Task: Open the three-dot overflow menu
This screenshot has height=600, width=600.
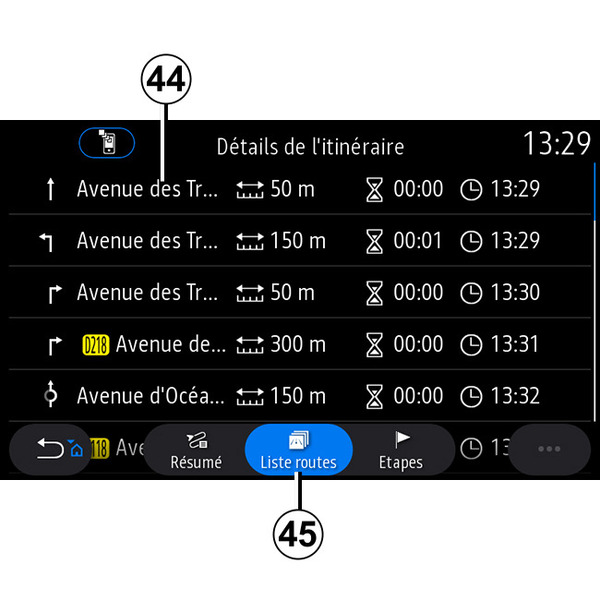Action: [549, 450]
